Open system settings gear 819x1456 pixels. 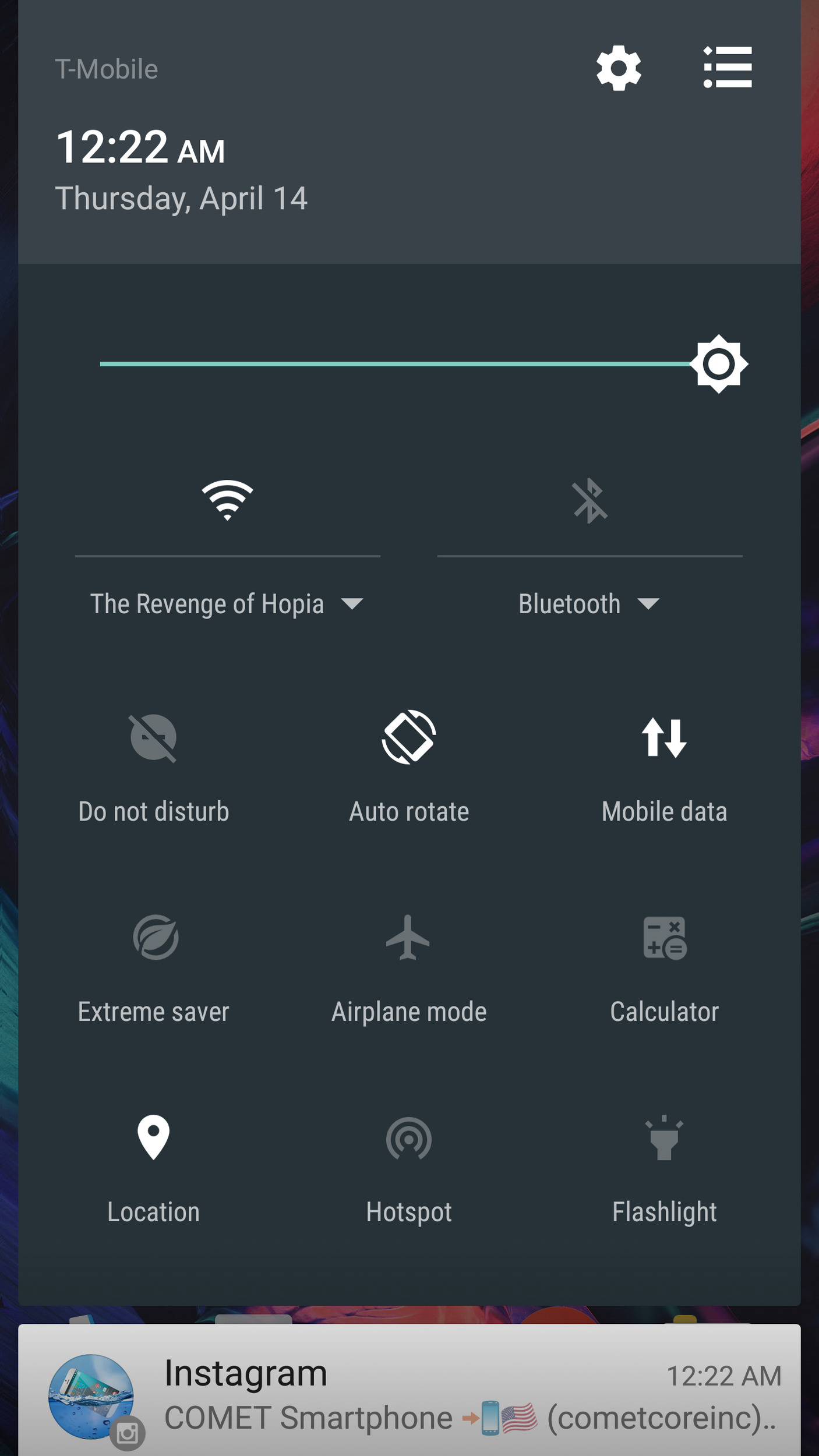click(x=619, y=68)
